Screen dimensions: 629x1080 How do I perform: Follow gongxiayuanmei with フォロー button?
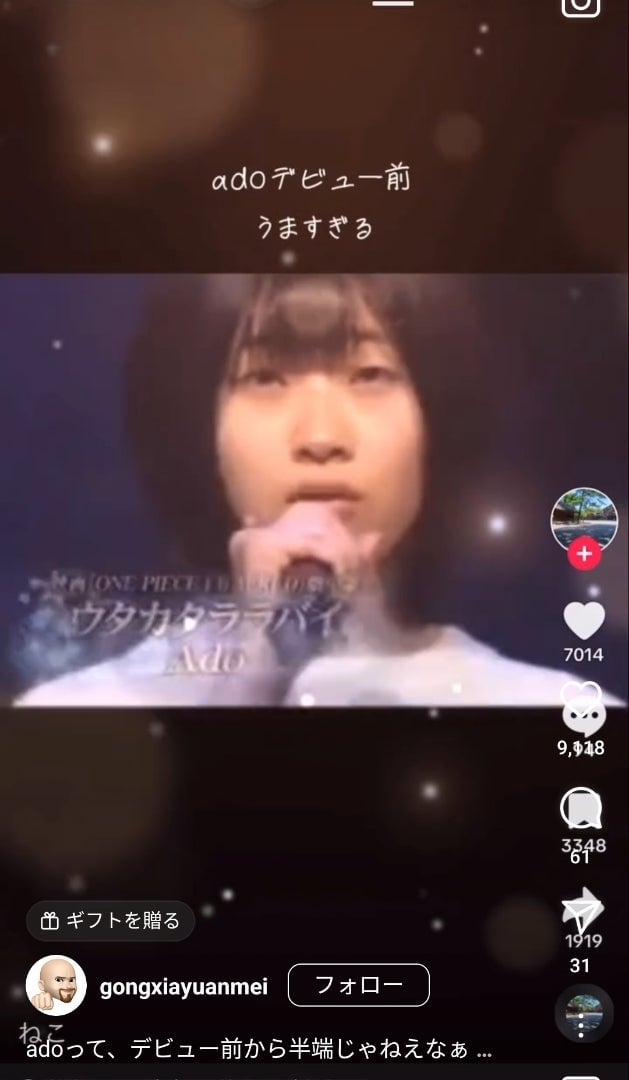coord(358,985)
